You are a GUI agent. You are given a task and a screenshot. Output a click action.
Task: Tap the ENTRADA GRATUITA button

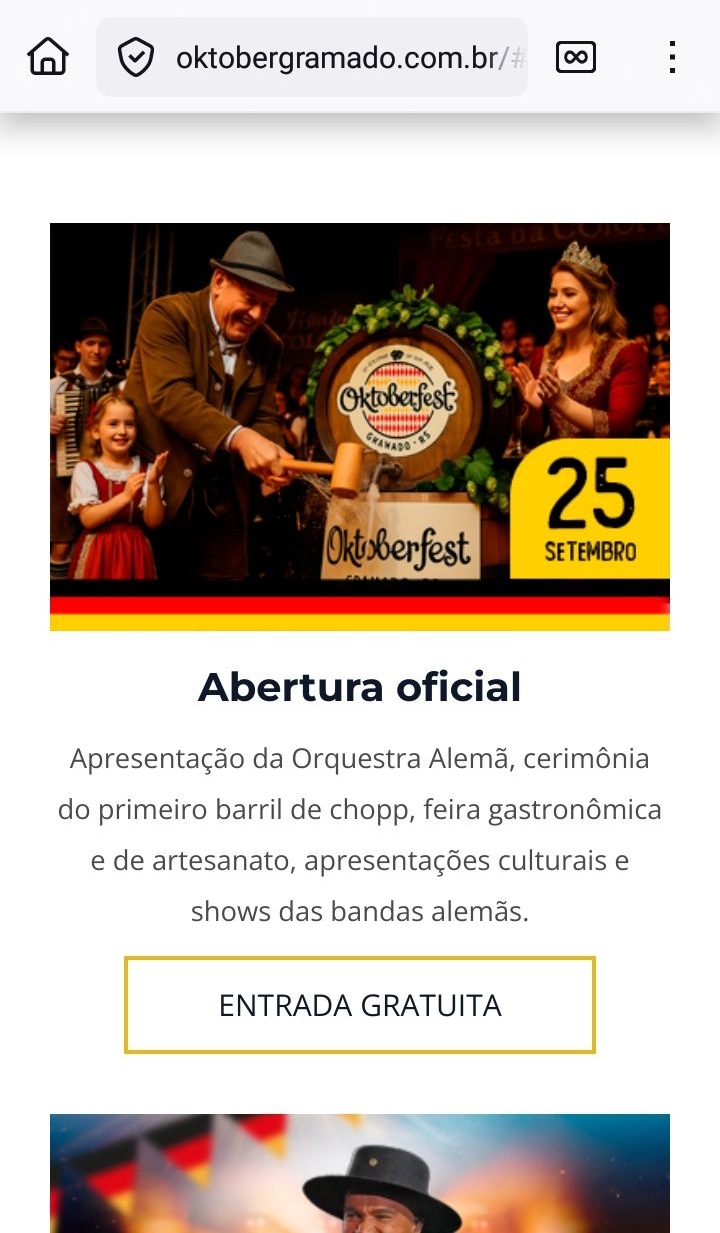click(x=360, y=1005)
